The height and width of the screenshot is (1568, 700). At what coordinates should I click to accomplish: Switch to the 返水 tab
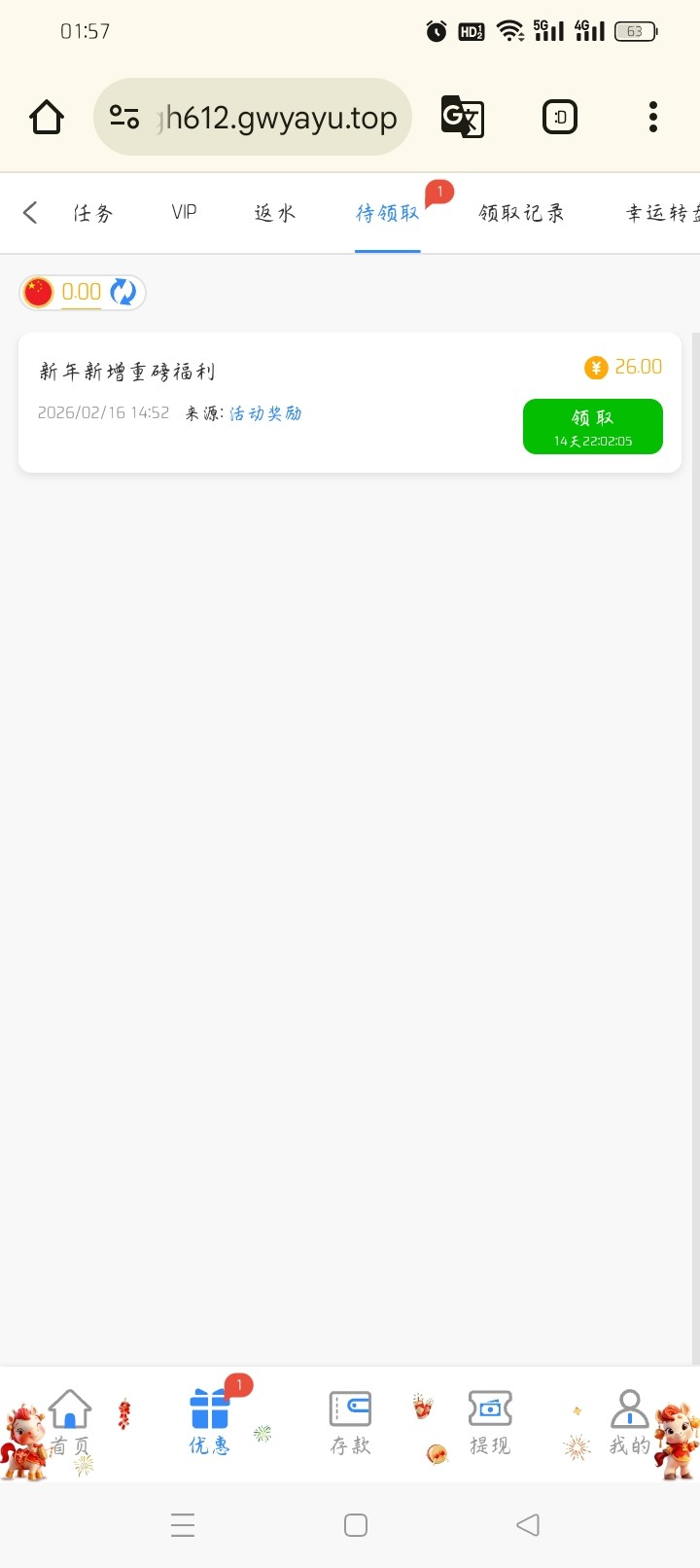click(x=275, y=213)
